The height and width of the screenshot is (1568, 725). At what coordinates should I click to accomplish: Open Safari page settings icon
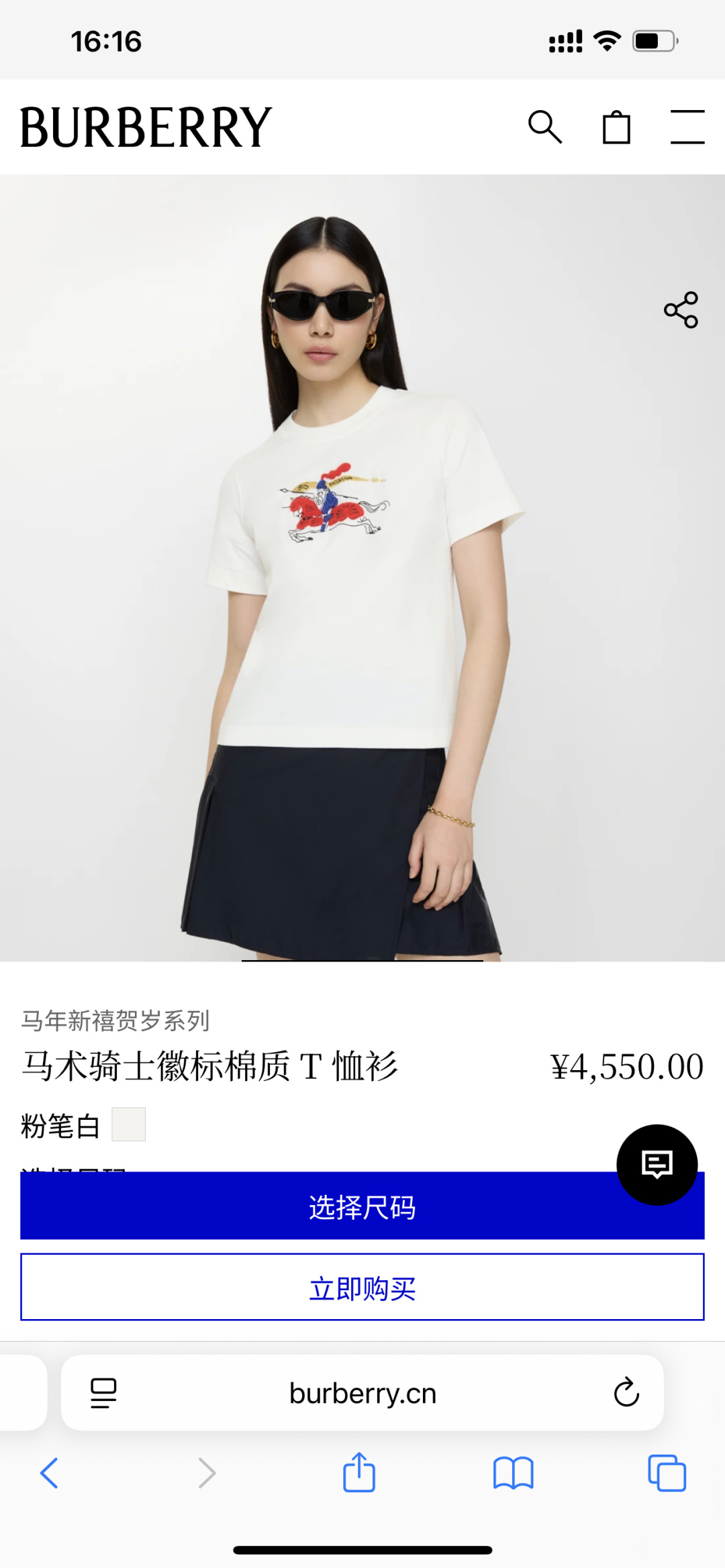(103, 1394)
